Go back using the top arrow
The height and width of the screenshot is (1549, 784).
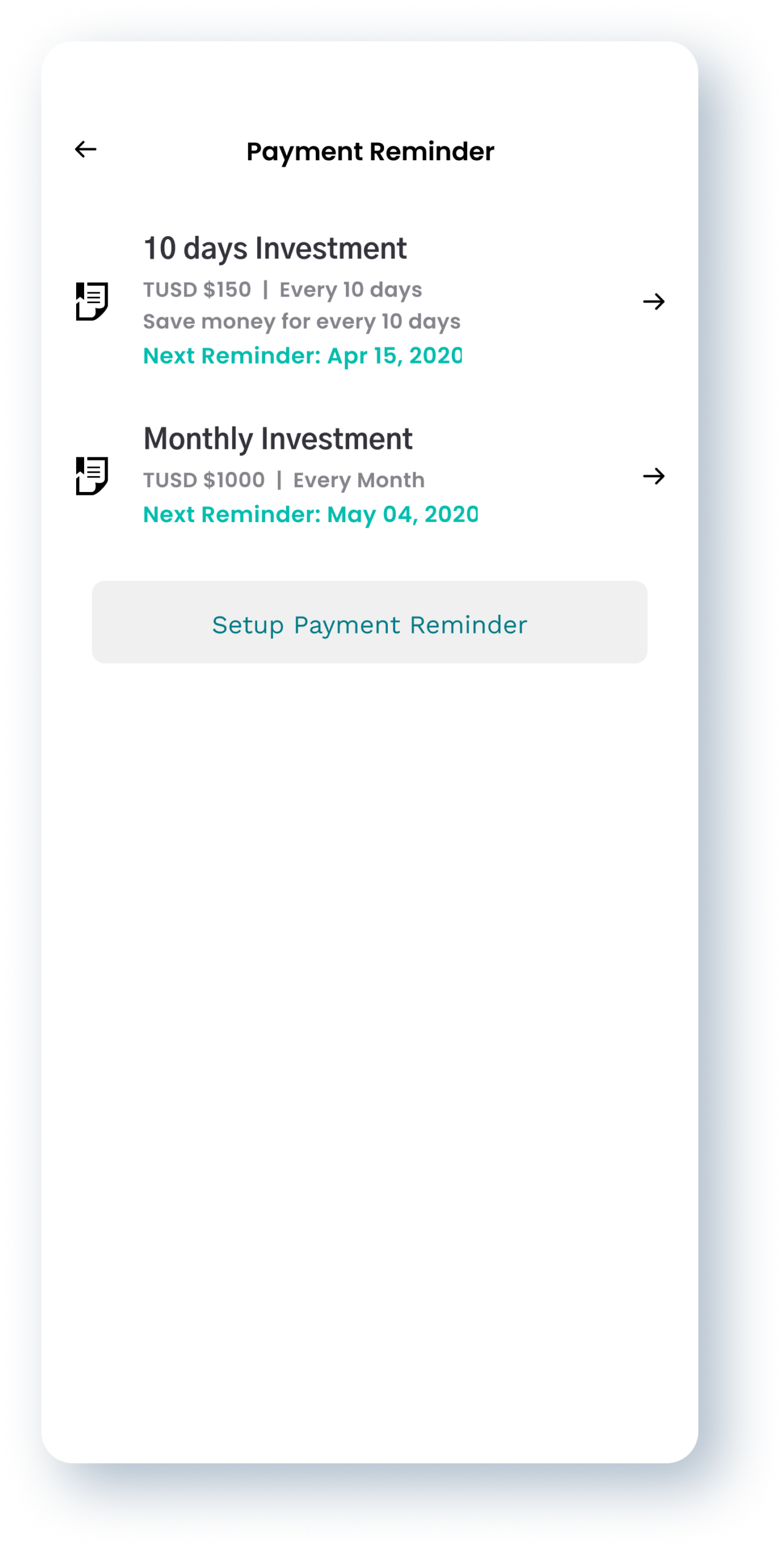(x=85, y=149)
